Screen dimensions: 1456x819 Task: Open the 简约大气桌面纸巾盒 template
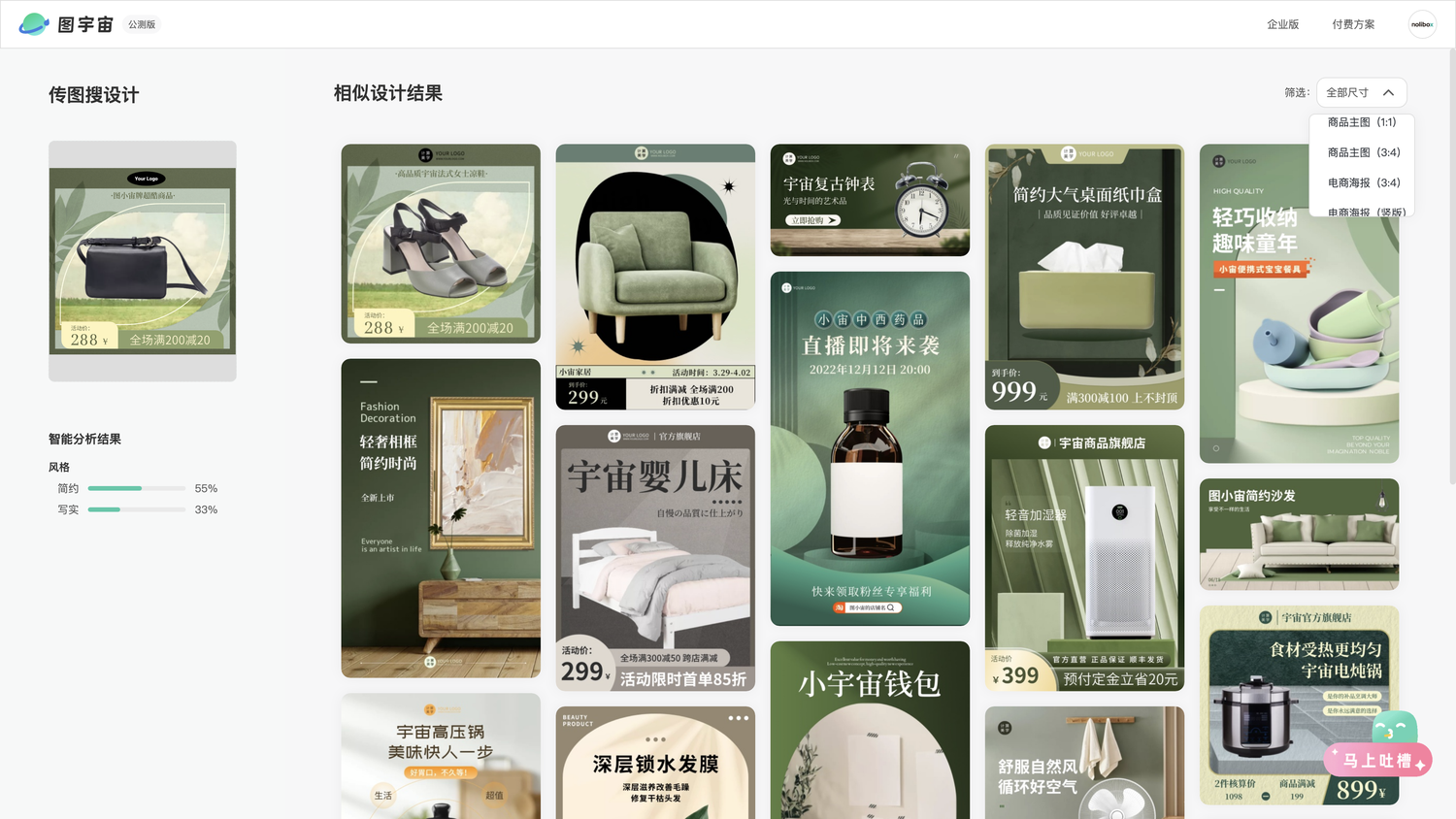point(1084,278)
